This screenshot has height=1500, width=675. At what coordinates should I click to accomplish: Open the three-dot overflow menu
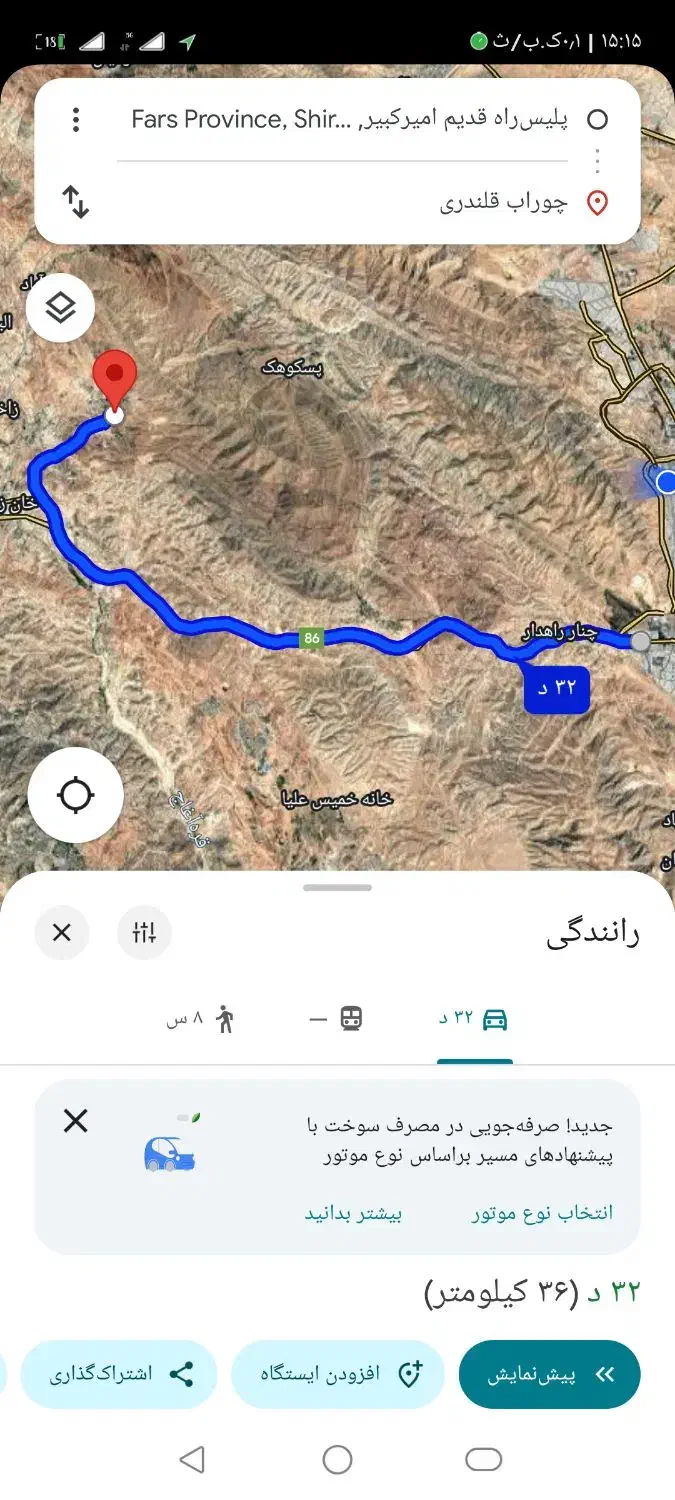pos(76,120)
